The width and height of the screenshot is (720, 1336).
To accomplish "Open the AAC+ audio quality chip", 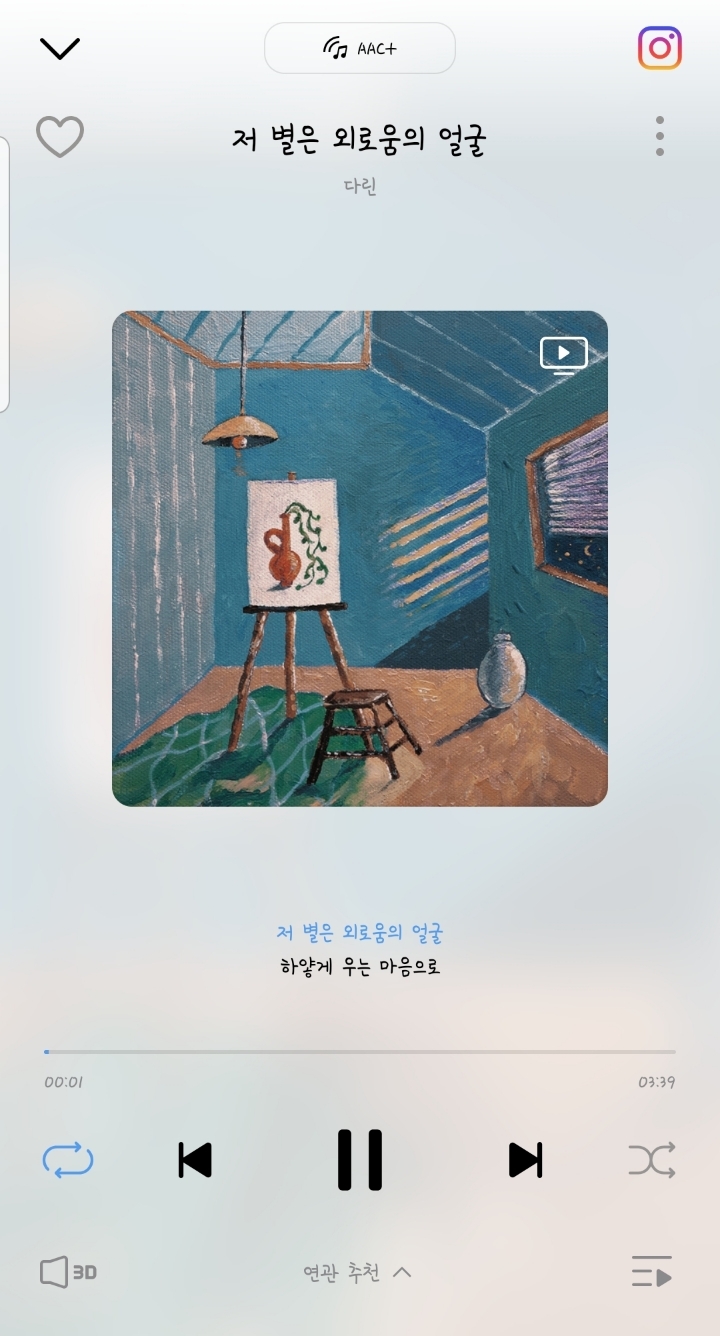I will tap(360, 48).
